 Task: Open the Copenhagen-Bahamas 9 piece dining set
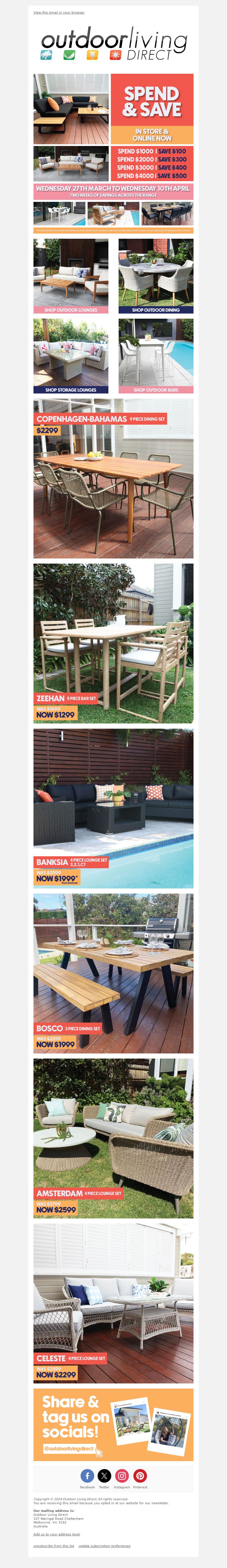113,479
